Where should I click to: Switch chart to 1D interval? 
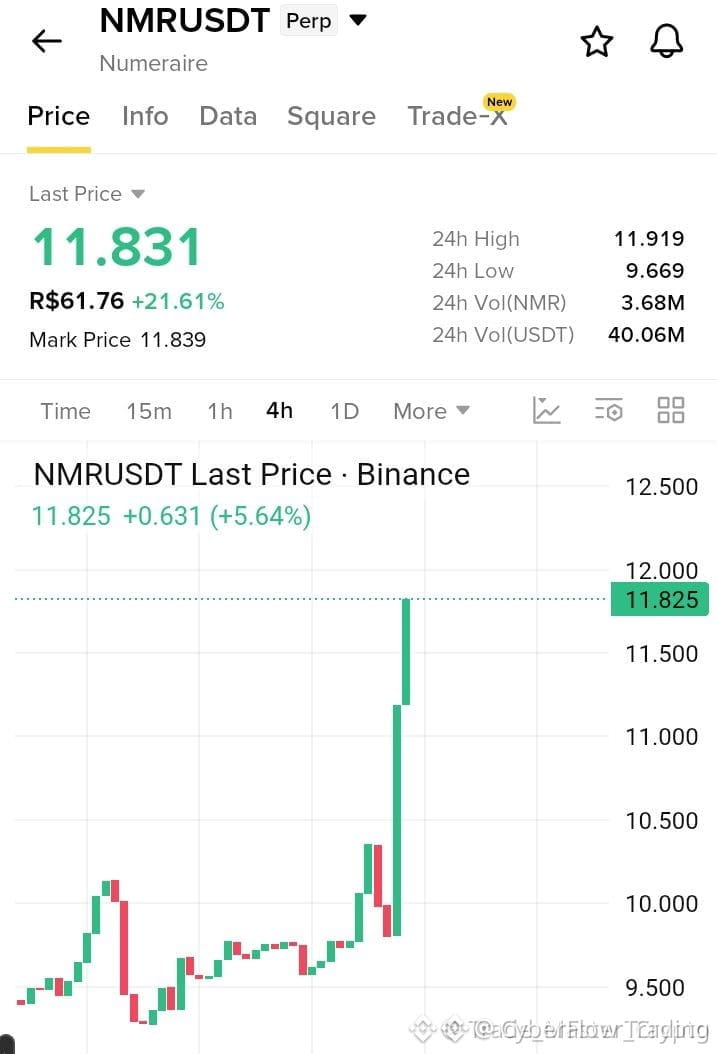point(345,411)
